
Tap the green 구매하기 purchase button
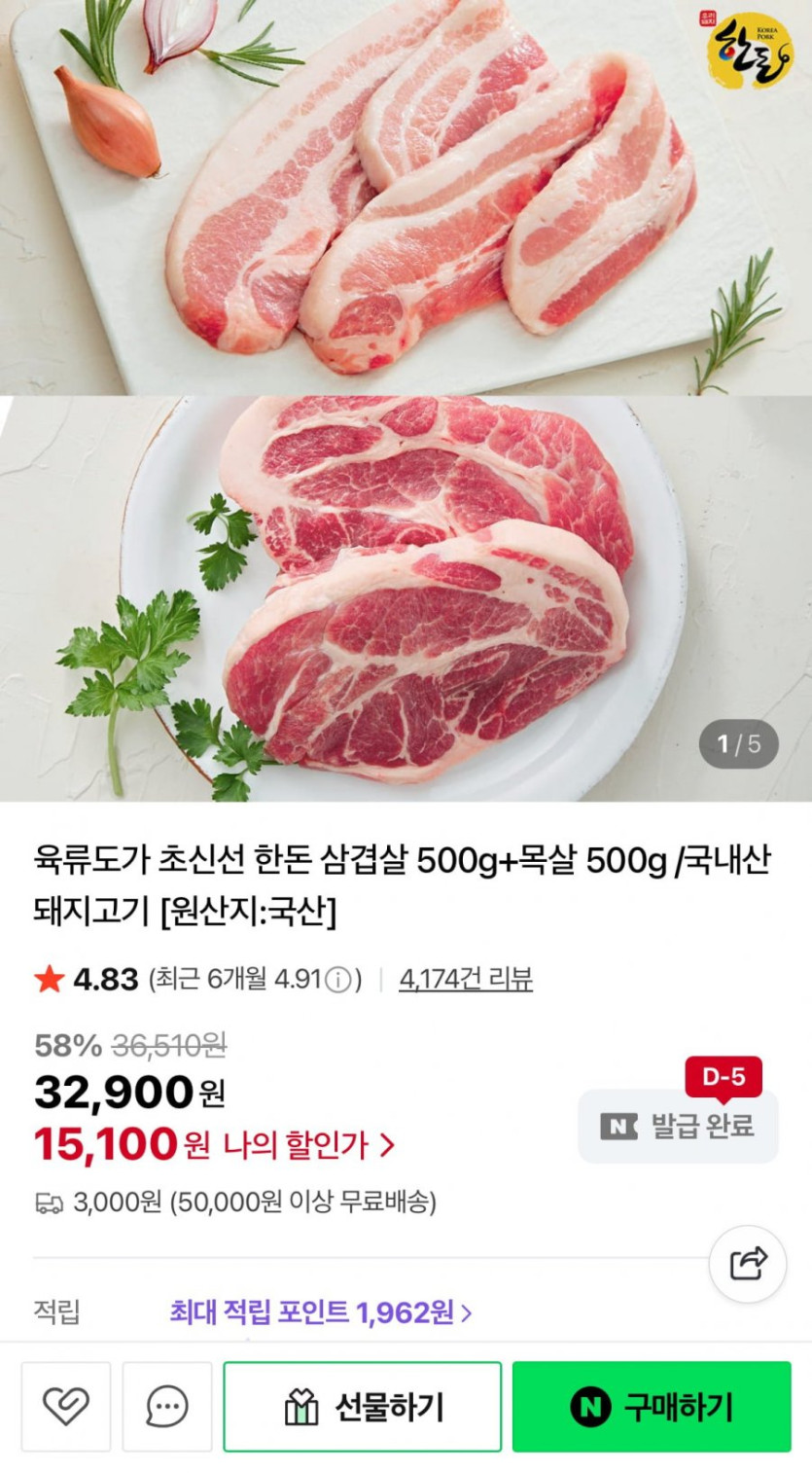652,1407
